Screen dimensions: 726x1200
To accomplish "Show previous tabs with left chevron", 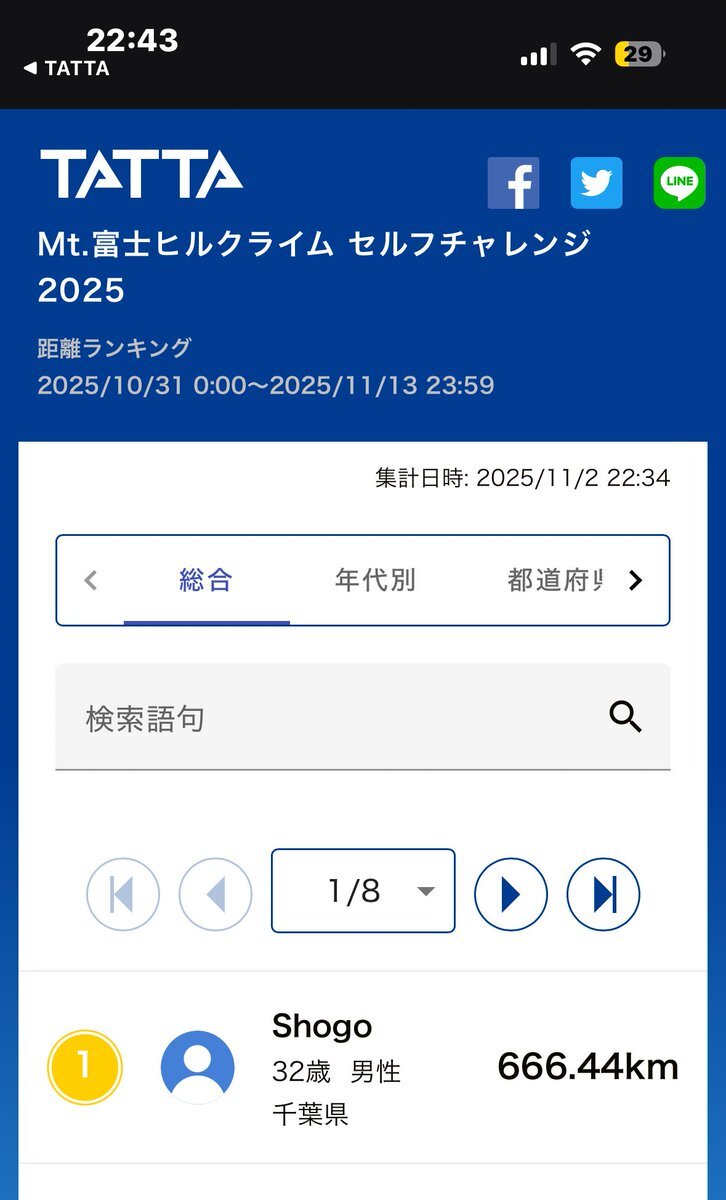I will tap(91, 580).
